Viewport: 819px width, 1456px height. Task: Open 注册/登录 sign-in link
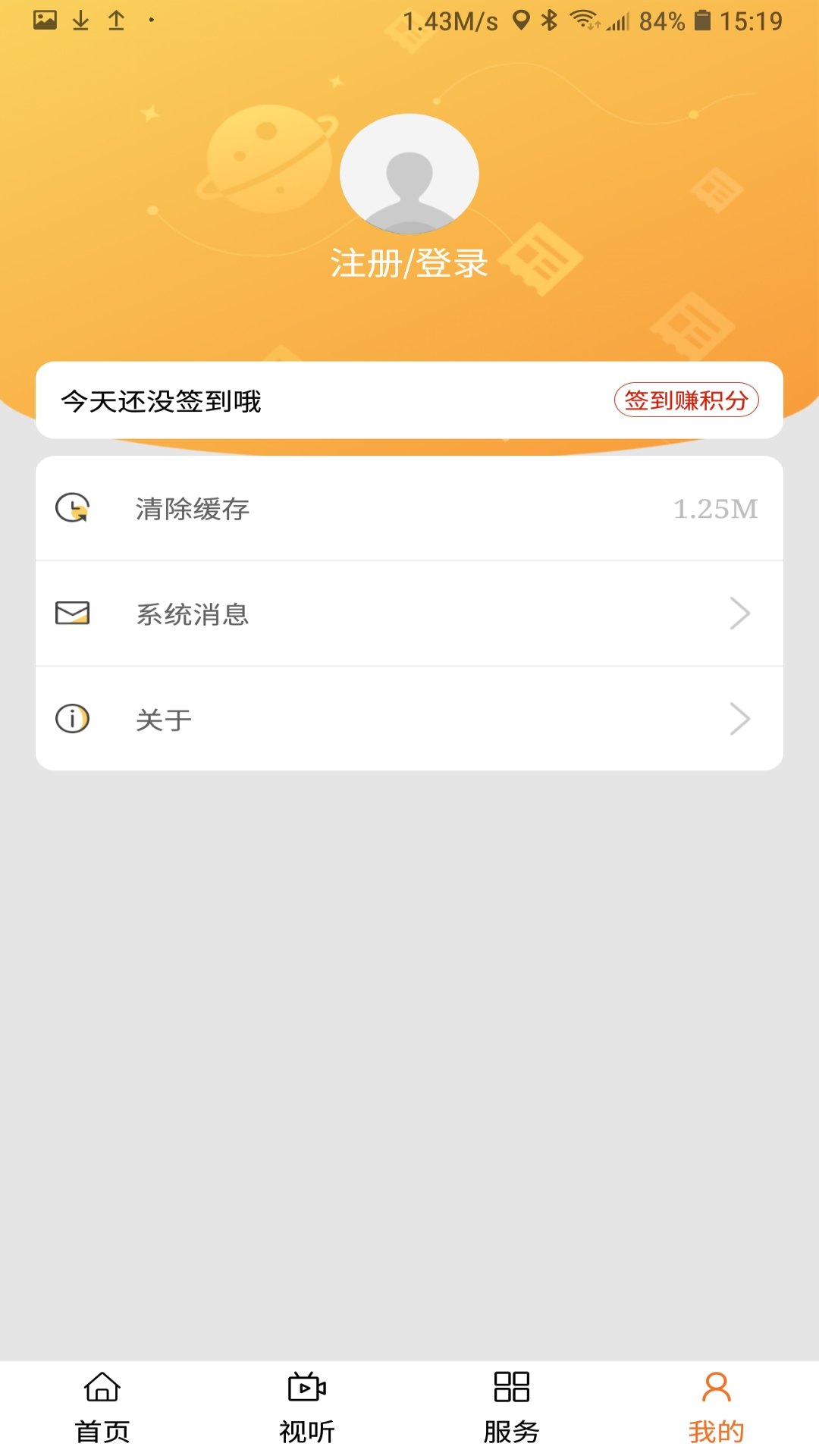click(409, 264)
